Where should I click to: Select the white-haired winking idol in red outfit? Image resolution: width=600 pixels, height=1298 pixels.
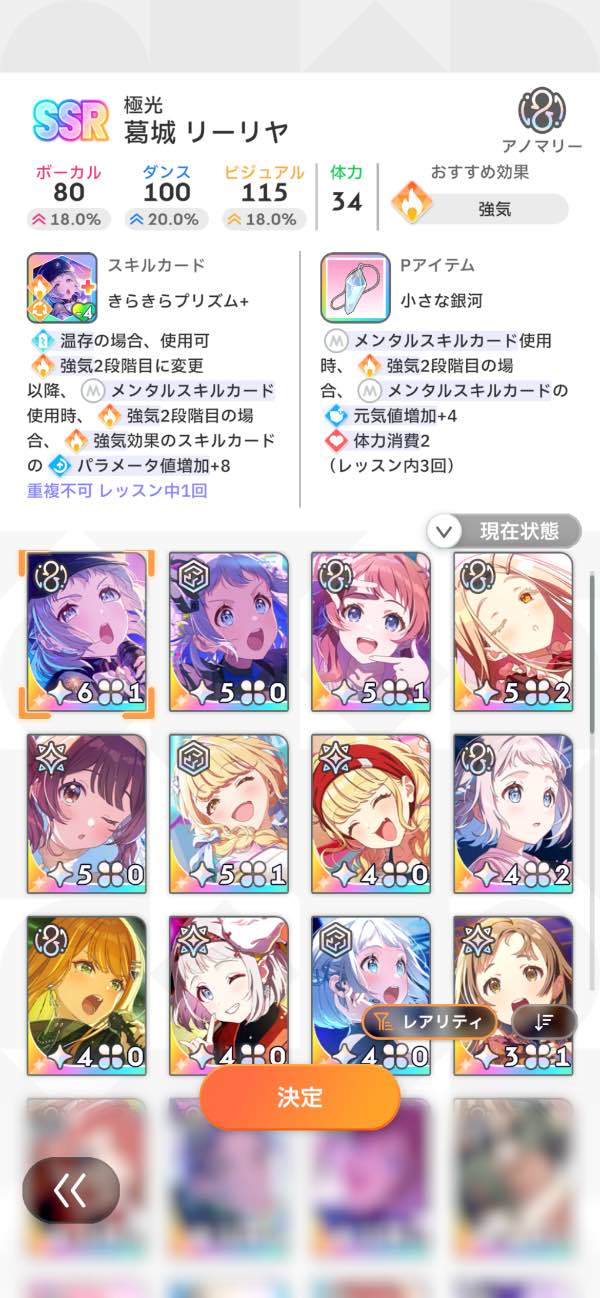(x=229, y=990)
